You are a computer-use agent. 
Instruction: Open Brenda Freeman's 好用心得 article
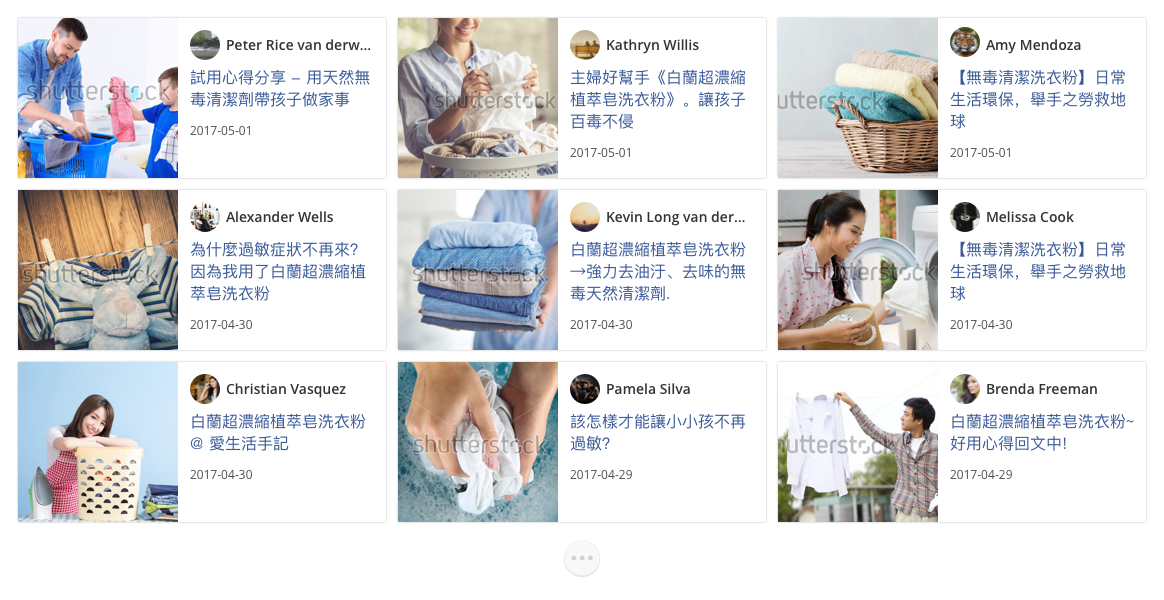tap(1042, 432)
